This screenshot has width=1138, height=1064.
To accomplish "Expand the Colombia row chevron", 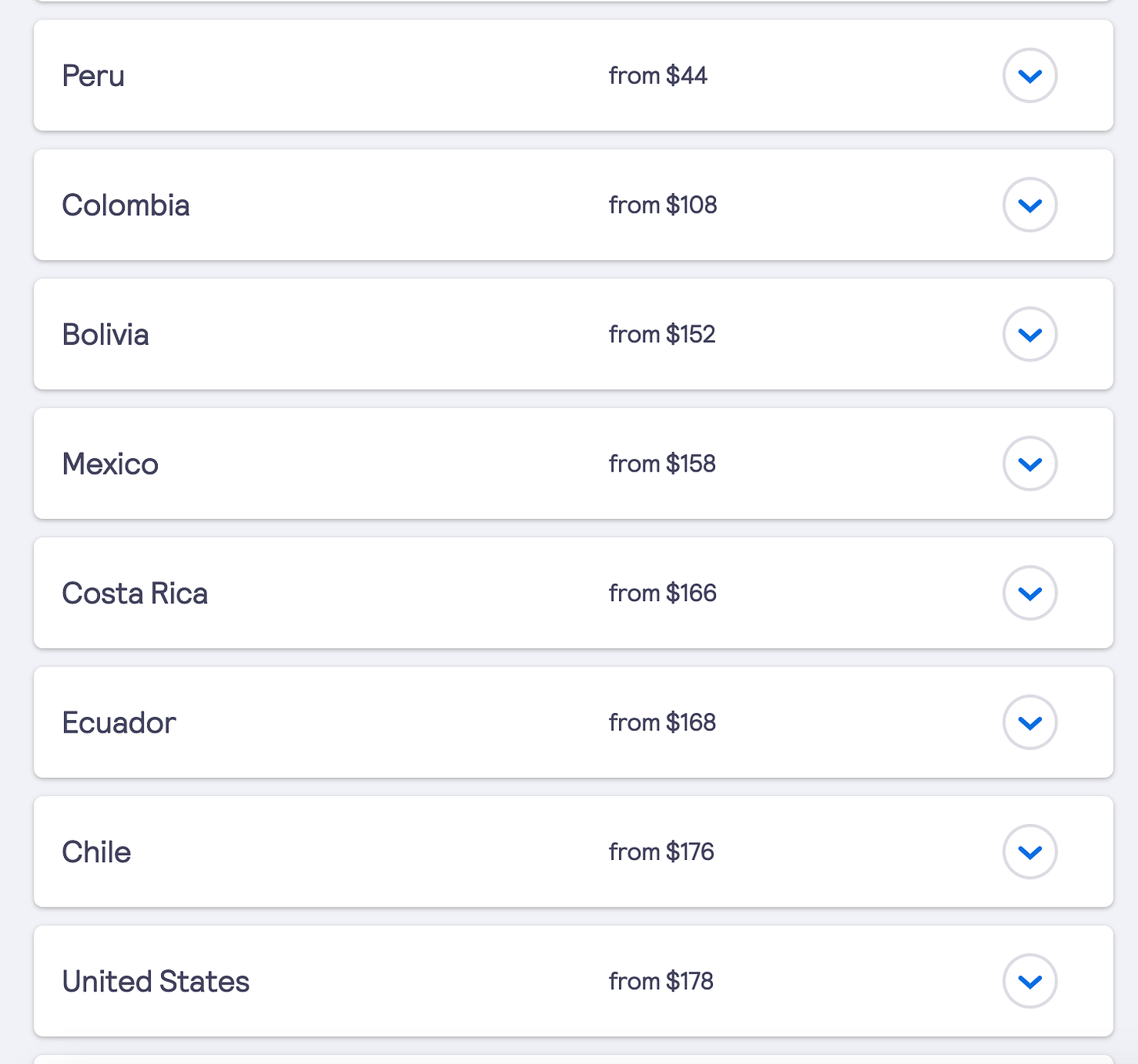I will (1030, 205).
